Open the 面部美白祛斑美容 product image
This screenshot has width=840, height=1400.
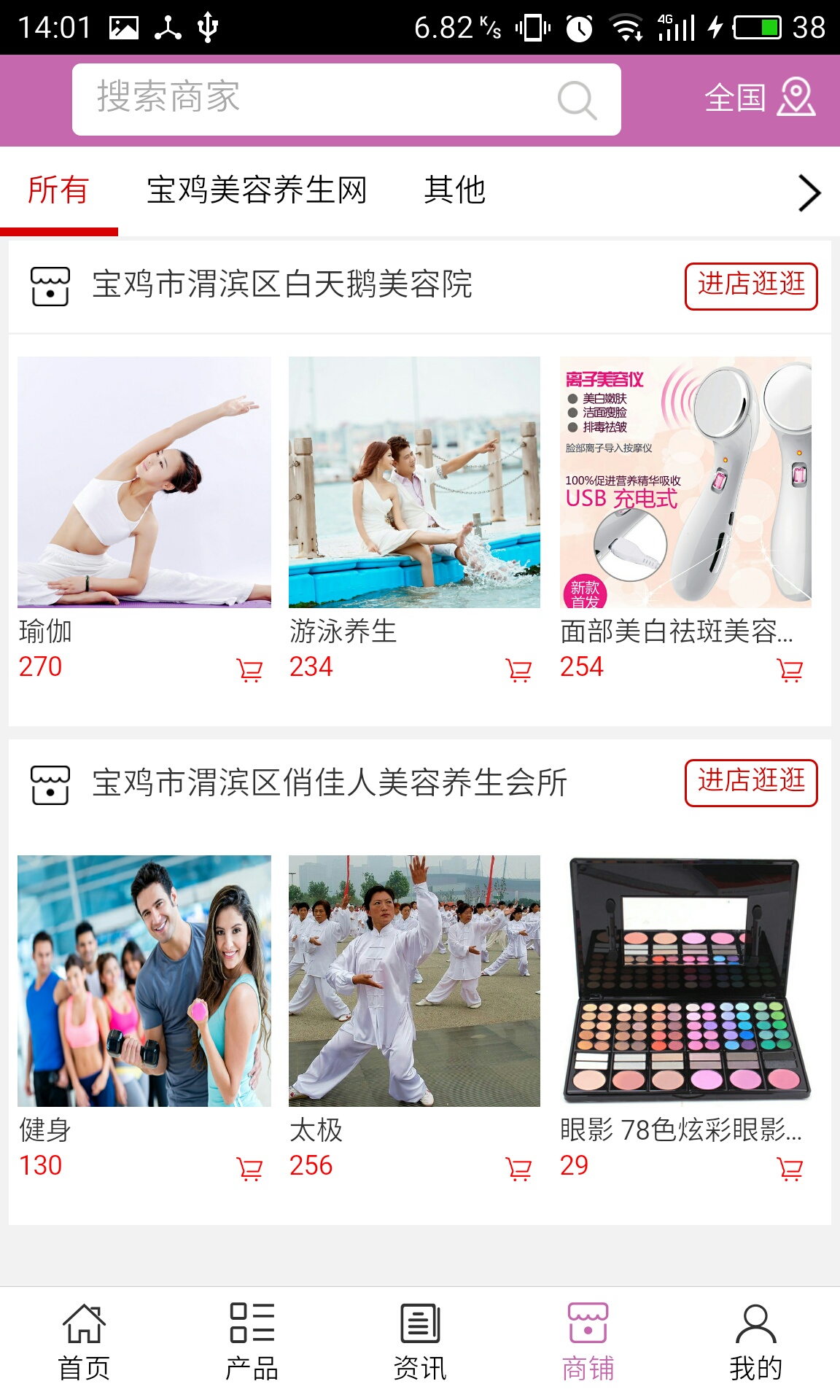685,482
